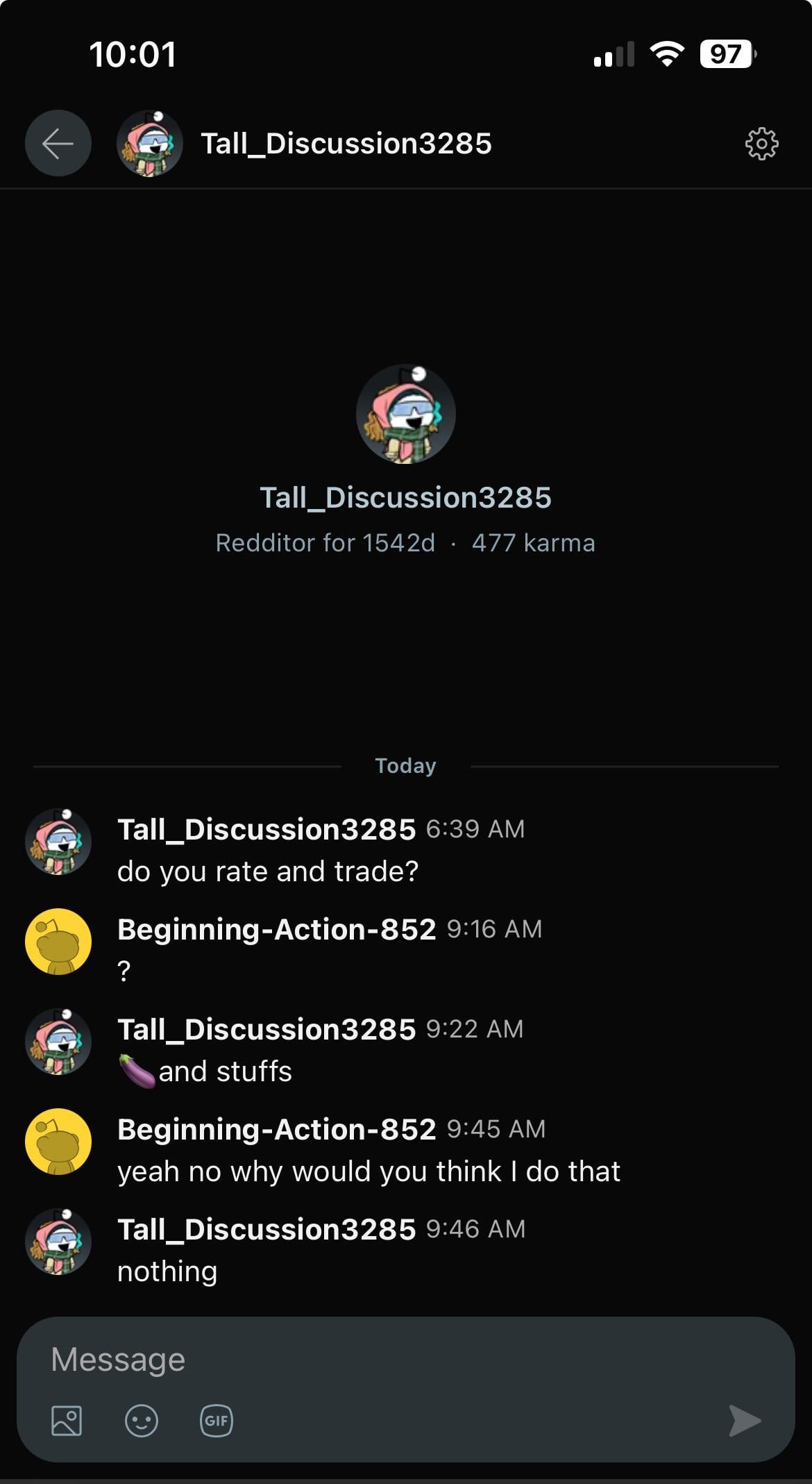Go back using the arrow button

click(58, 144)
